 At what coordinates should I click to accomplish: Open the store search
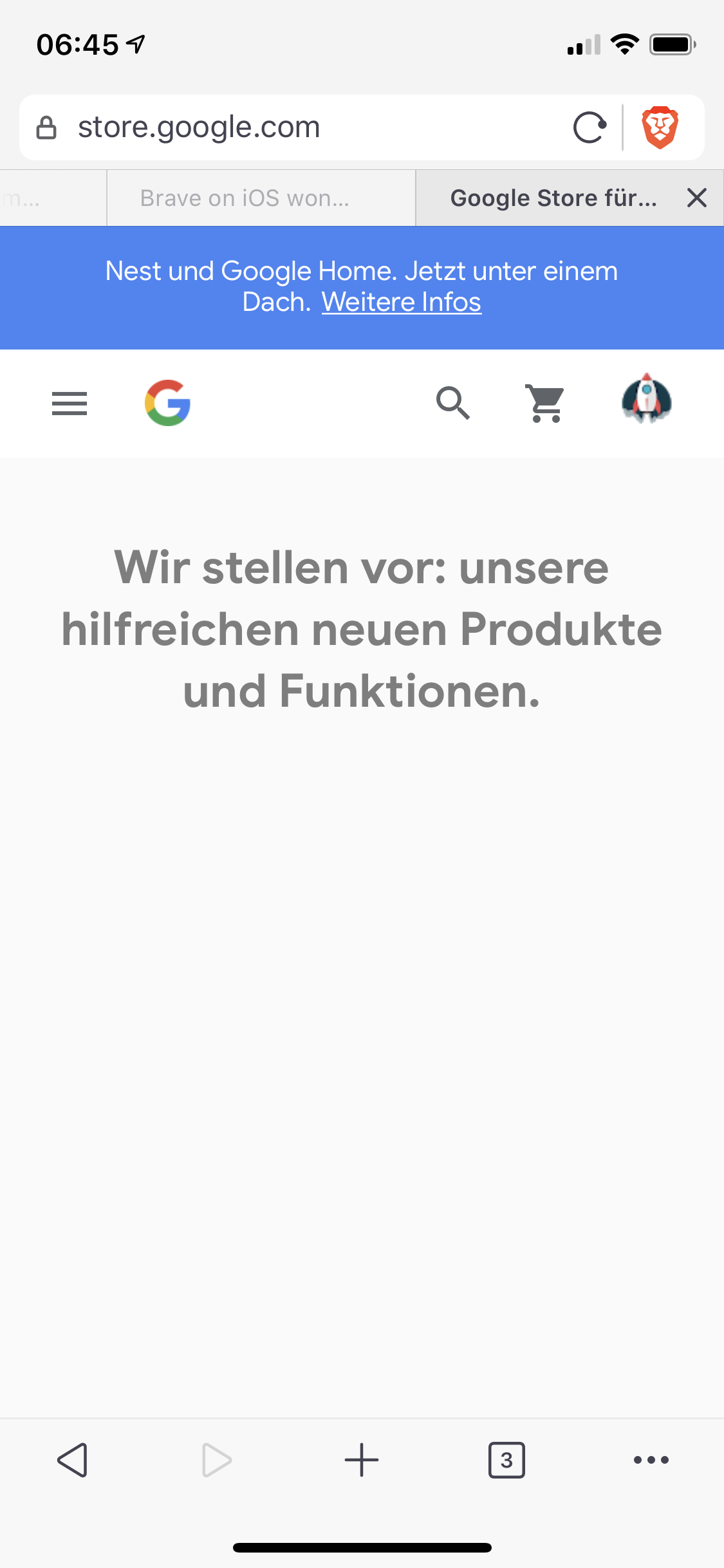pos(452,403)
